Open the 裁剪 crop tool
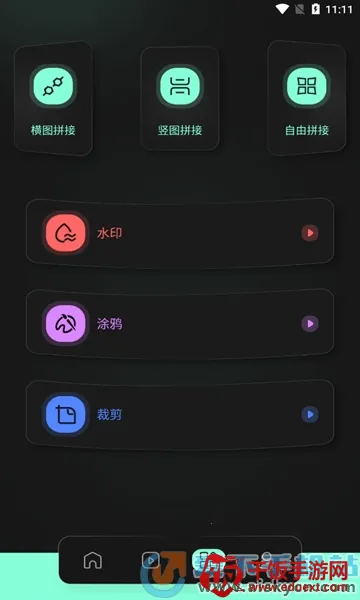This screenshot has width=360, height=600. pos(180,414)
